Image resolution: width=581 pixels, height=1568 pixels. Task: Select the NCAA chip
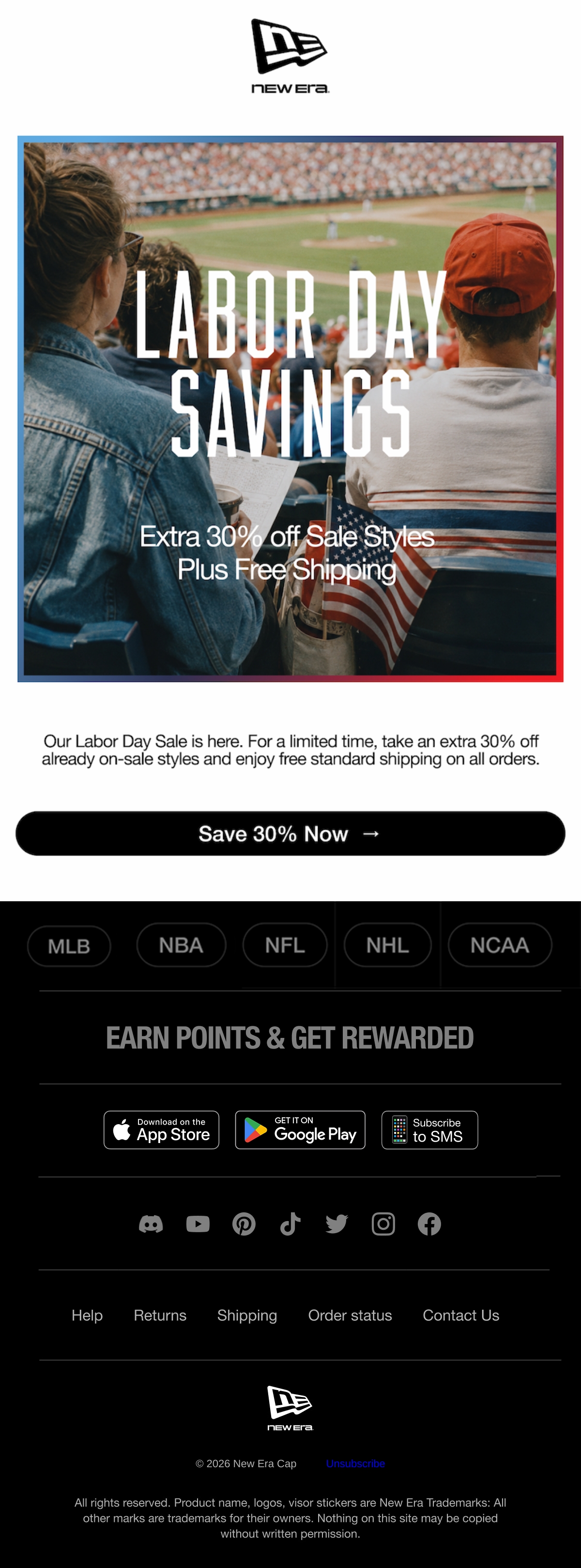[500, 945]
